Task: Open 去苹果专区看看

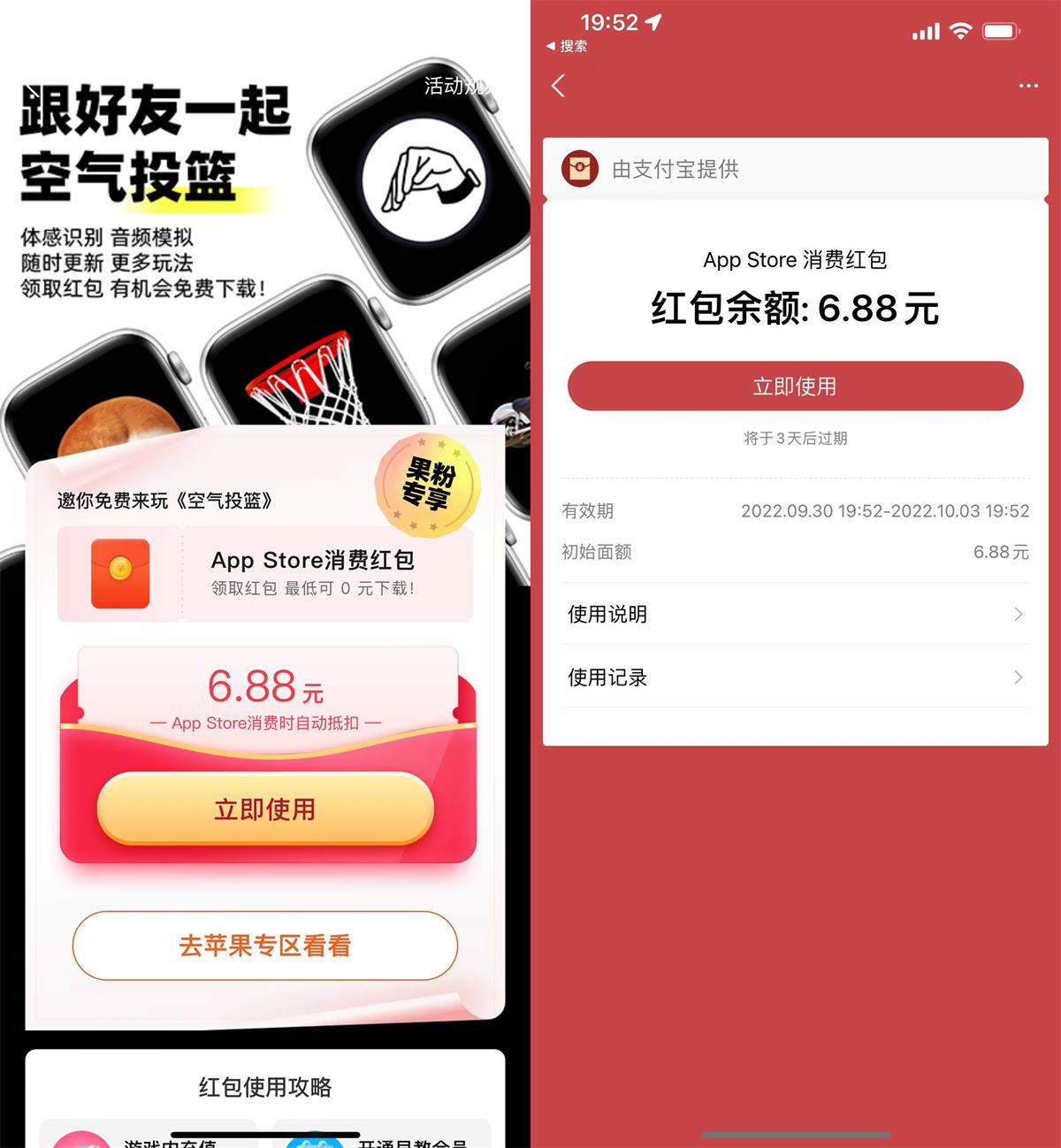Action: [x=265, y=945]
